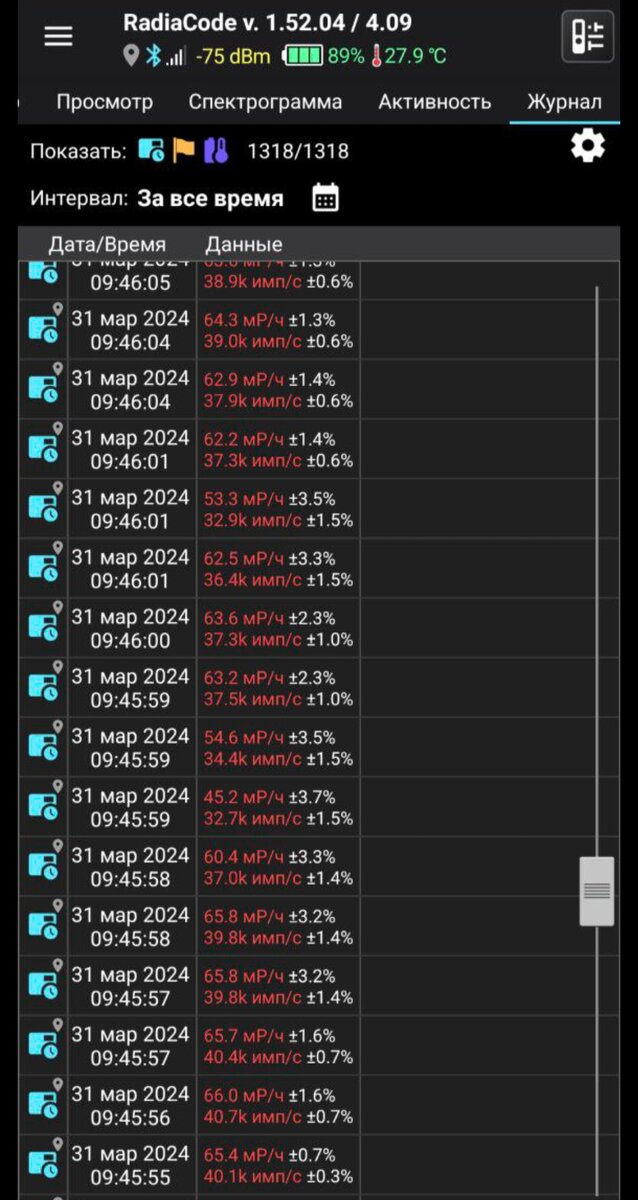The height and width of the screenshot is (1200, 638).
Task: Tap the scrollbar handle of the log list
Action: click(597, 890)
